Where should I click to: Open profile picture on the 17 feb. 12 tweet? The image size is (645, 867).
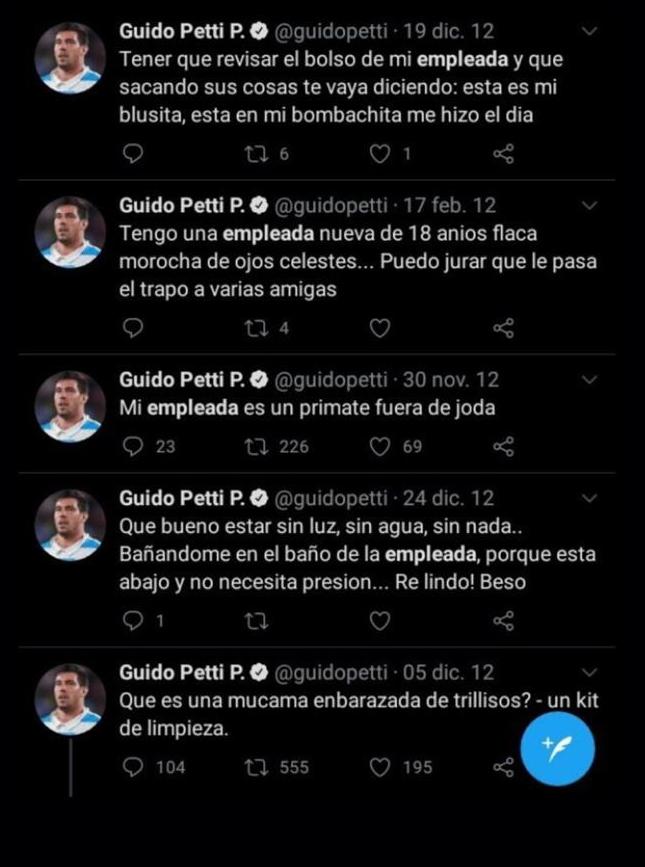(70, 232)
